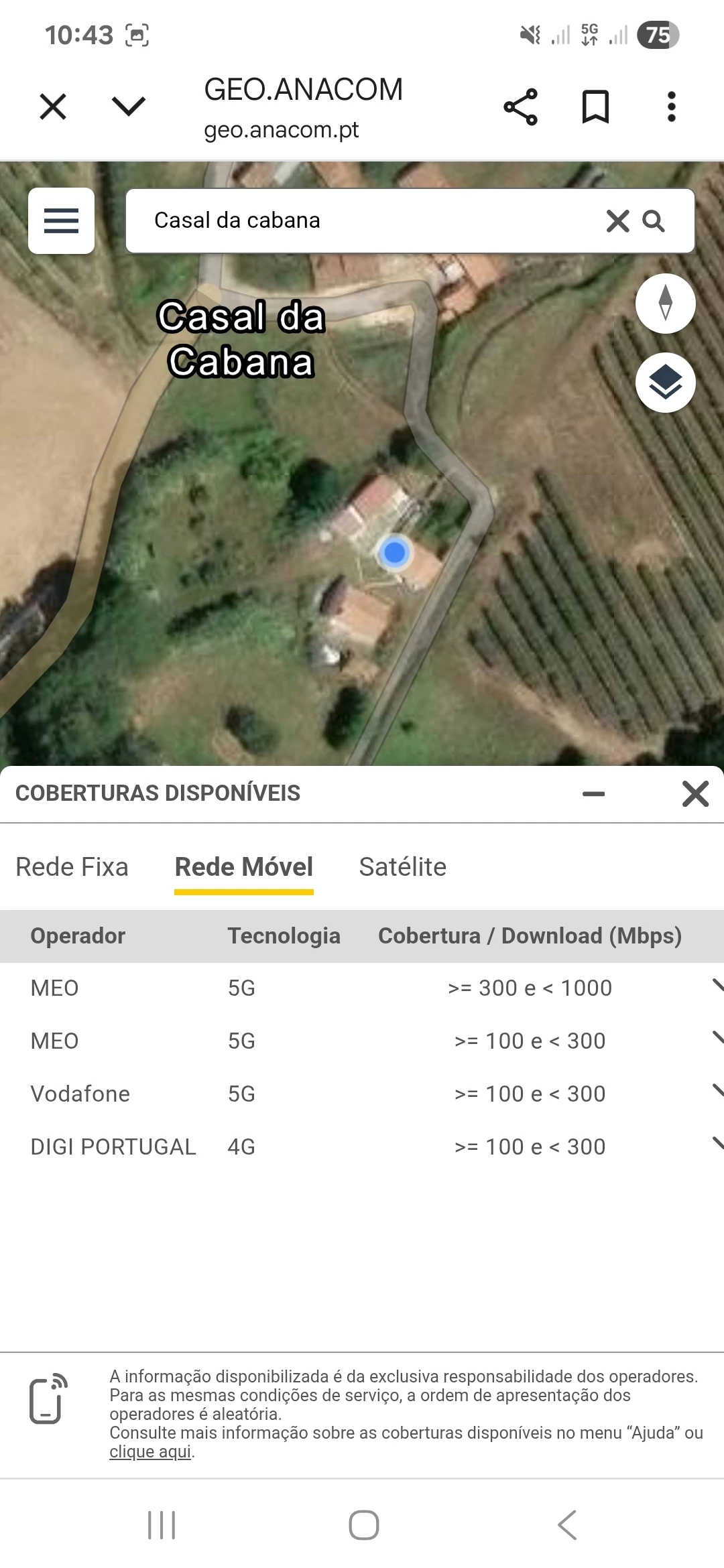Expand the Vodafone 5G coverage row

[717, 1091]
